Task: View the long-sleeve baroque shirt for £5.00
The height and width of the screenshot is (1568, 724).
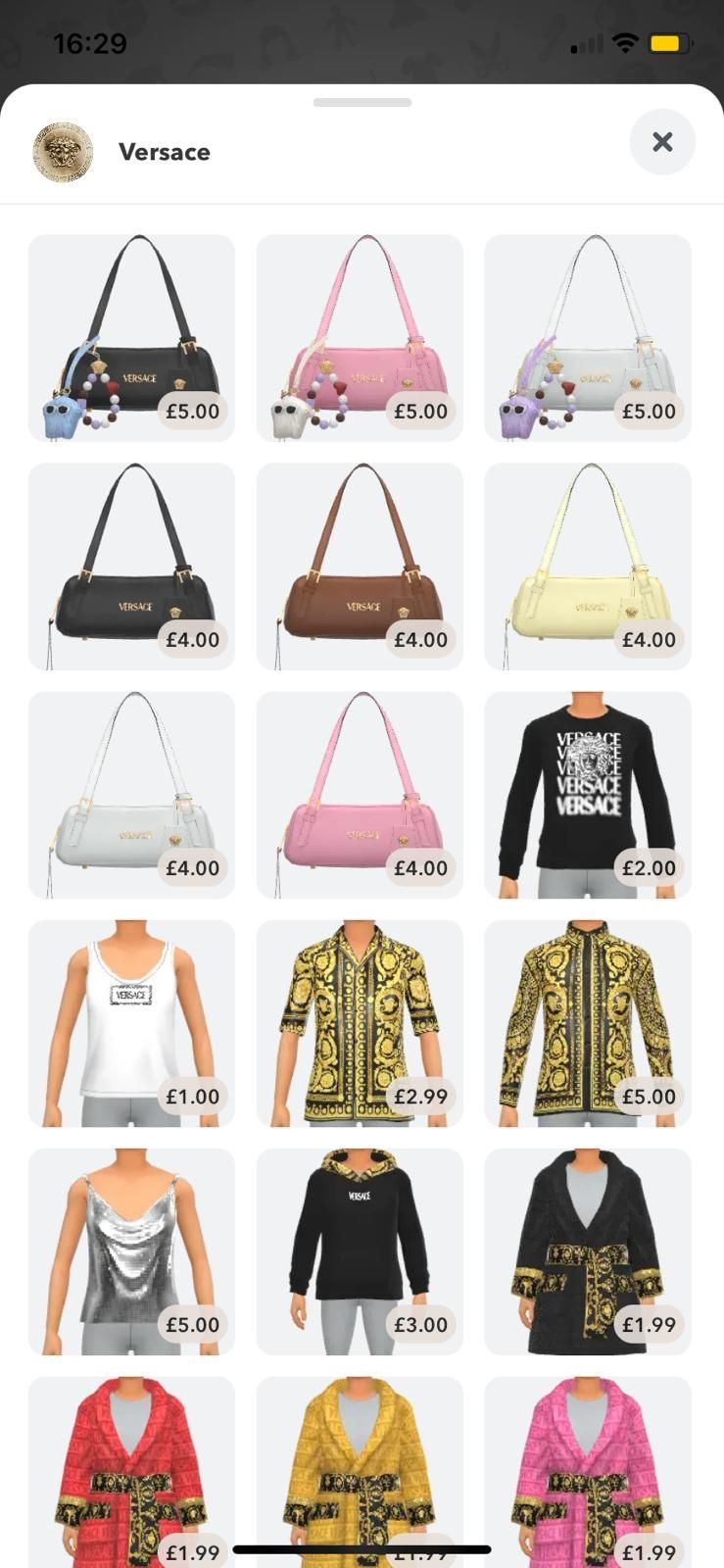Action: [x=588, y=1023]
